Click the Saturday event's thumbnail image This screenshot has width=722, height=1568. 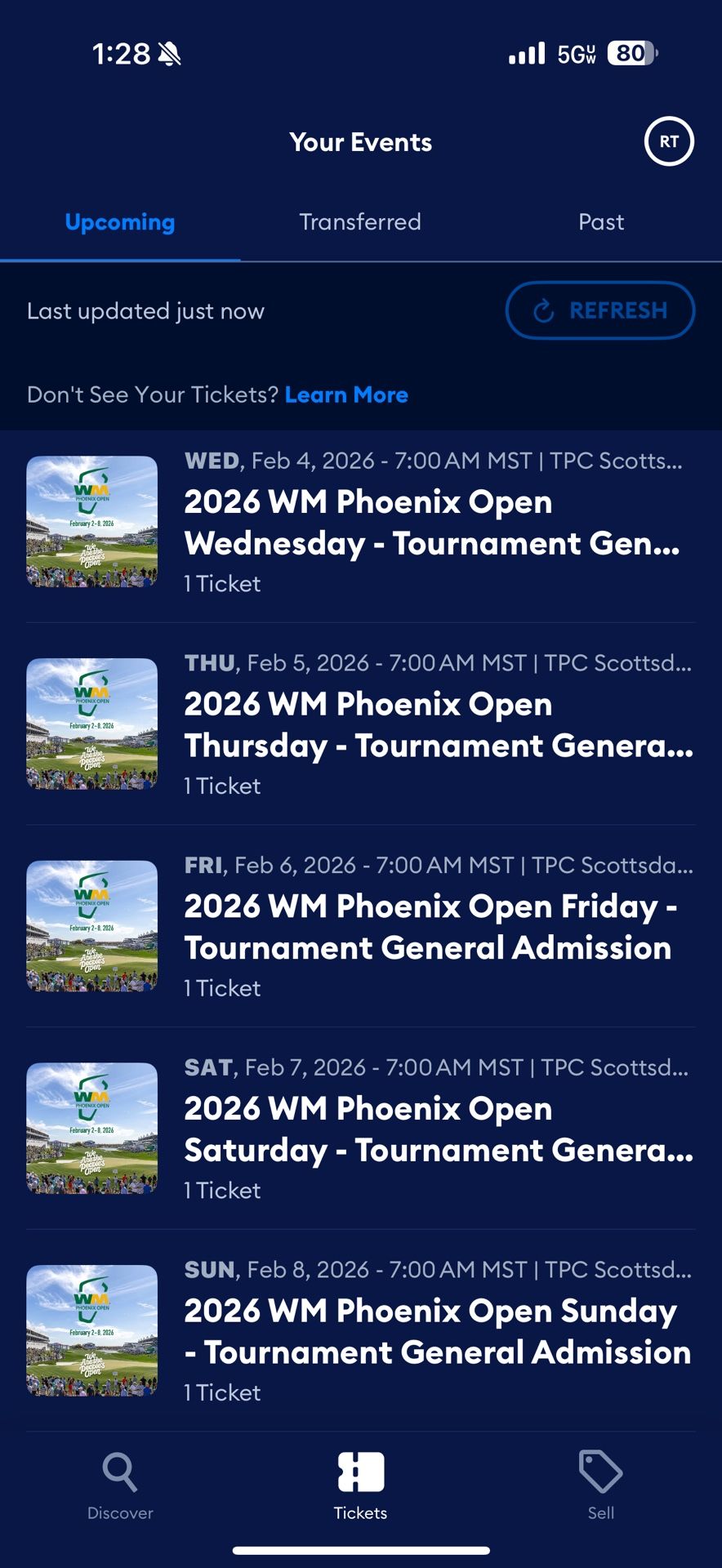91,1127
